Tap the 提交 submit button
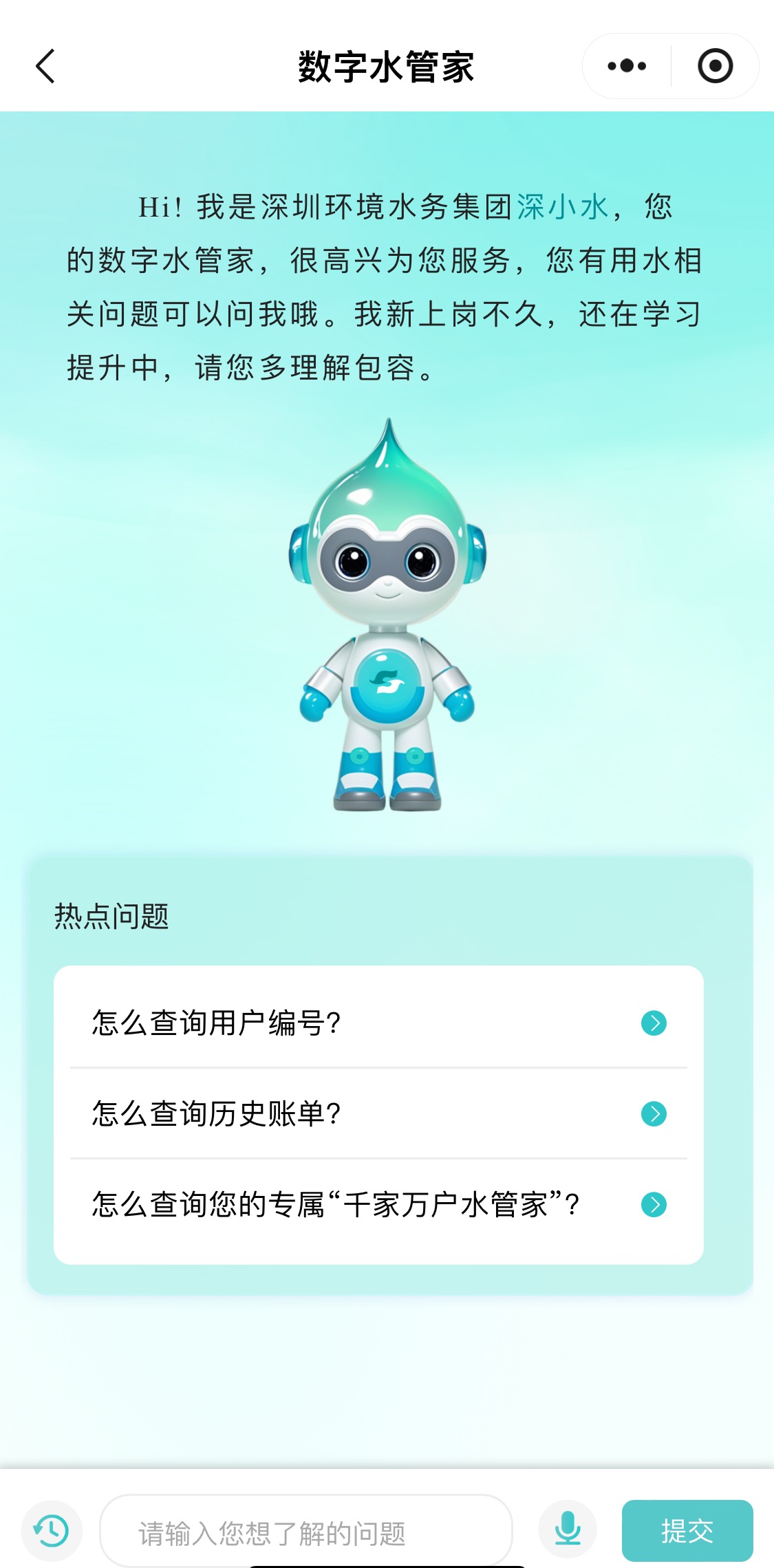The image size is (774, 1568). (x=687, y=1531)
